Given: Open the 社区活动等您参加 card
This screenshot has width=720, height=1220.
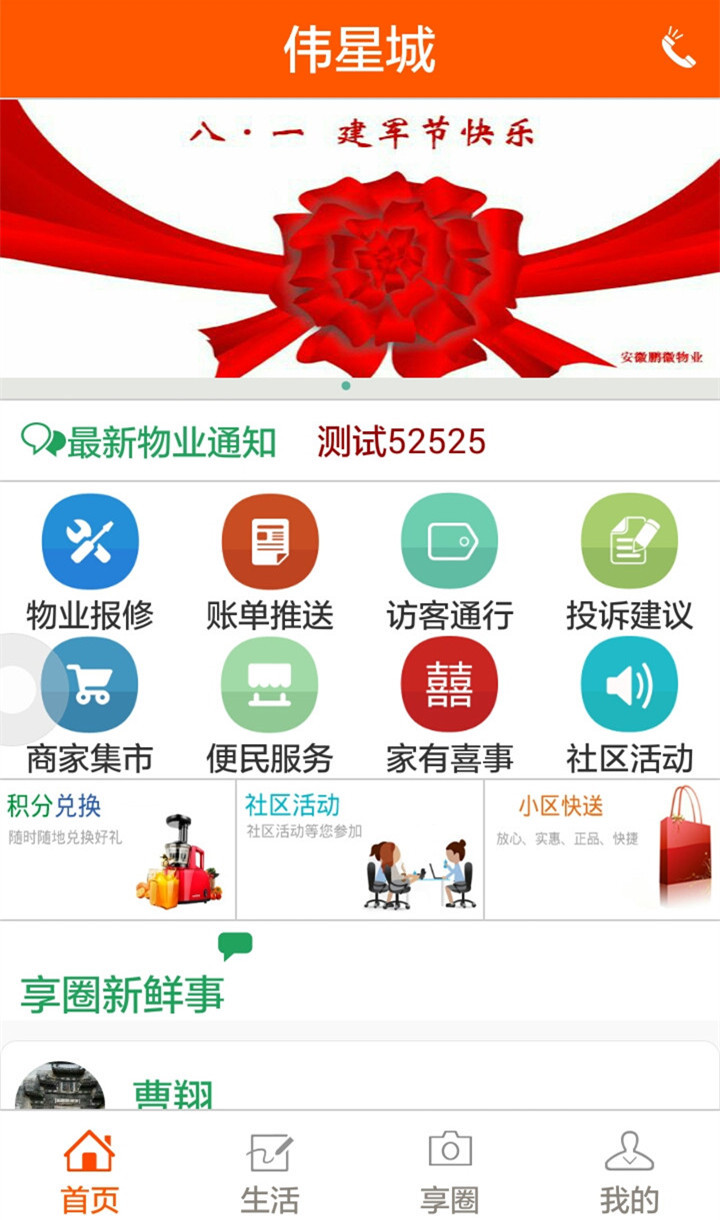Looking at the screenshot, I should click(x=360, y=850).
